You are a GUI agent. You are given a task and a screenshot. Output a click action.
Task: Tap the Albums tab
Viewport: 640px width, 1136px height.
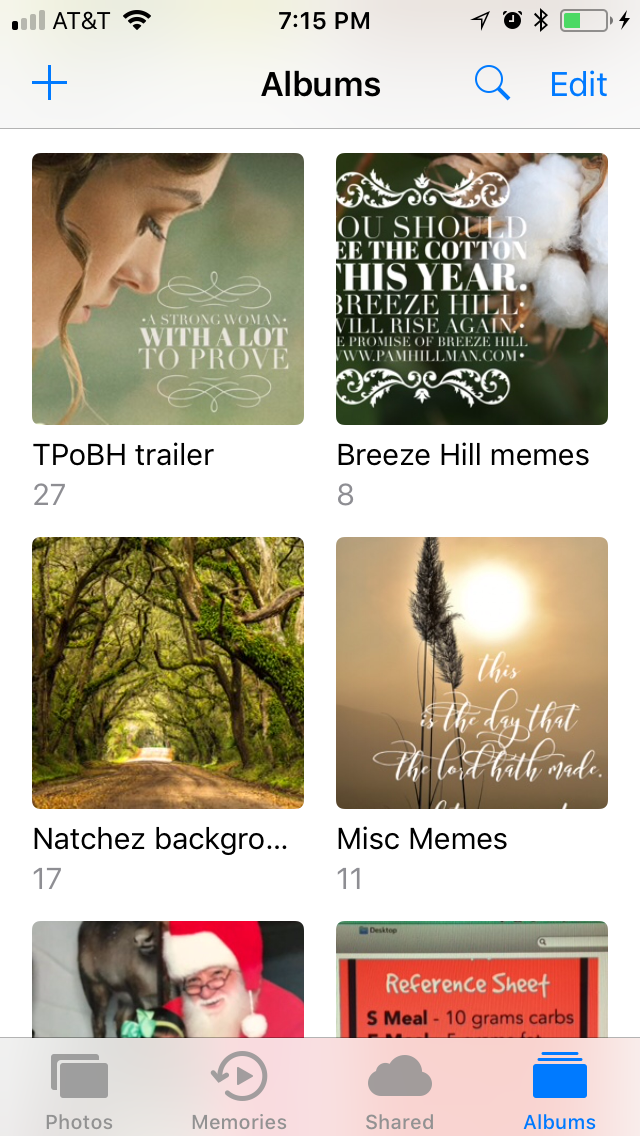coord(559,1090)
